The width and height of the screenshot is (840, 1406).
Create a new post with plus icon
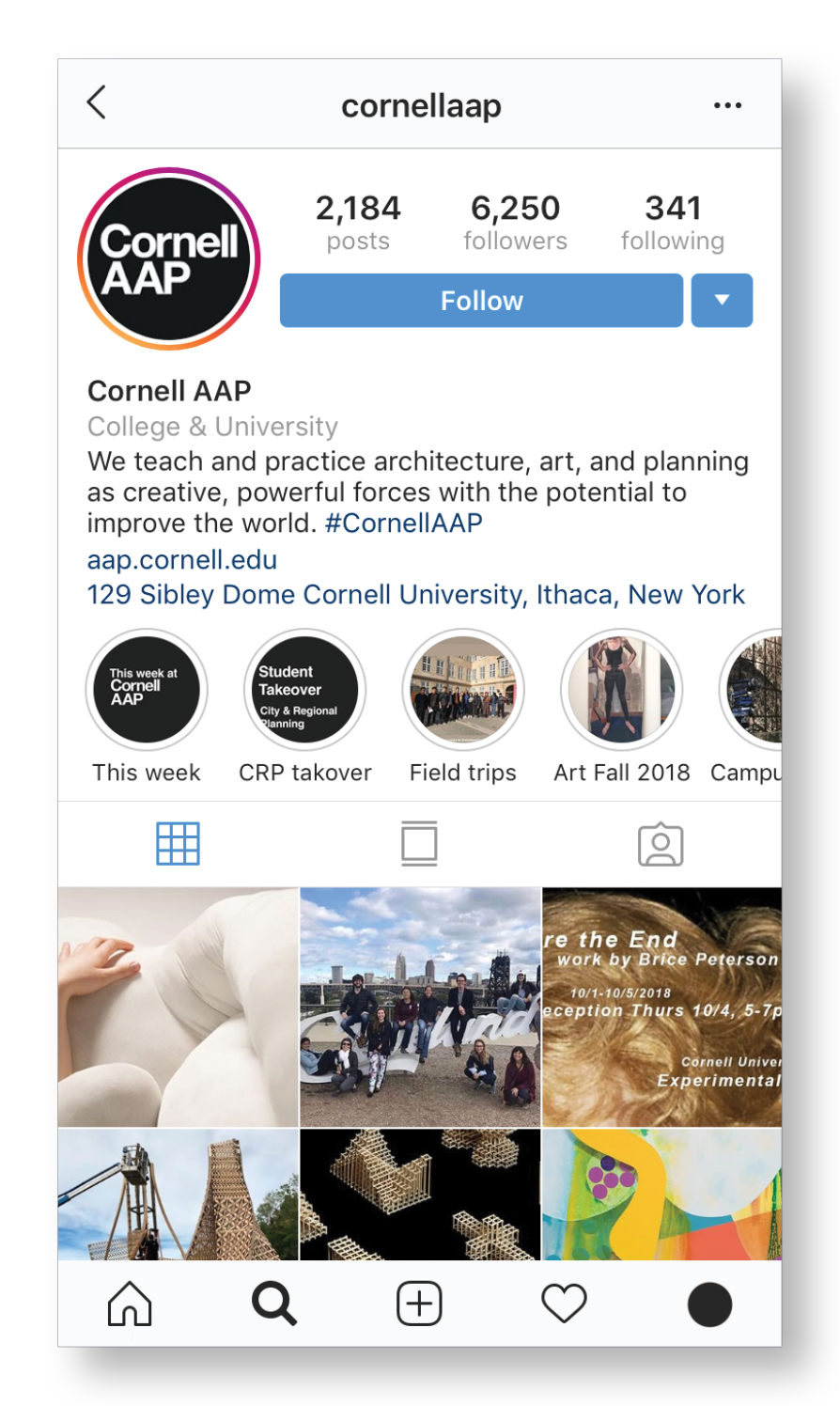pos(419,1304)
